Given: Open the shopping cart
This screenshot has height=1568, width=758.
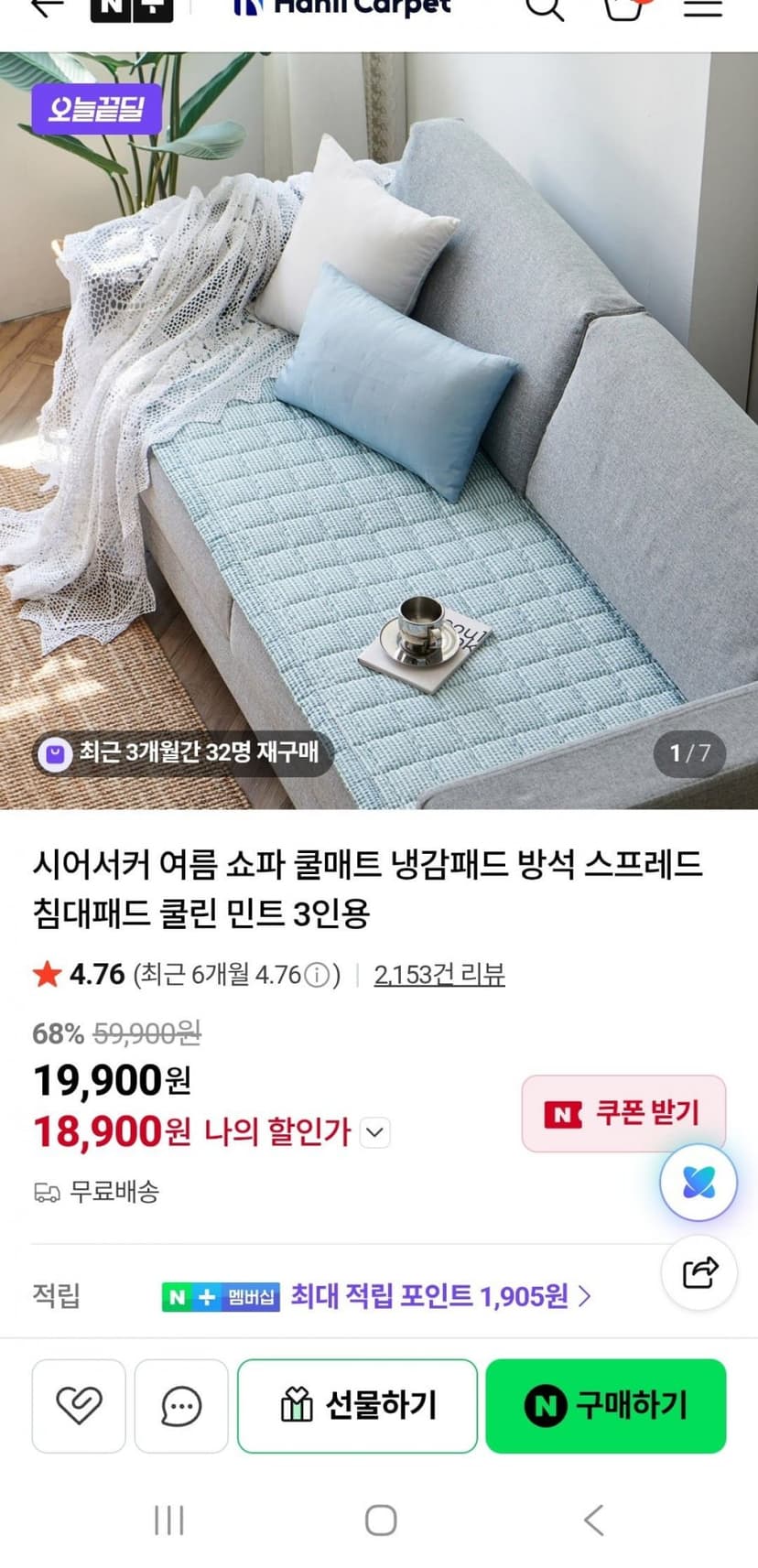Looking at the screenshot, I should pyautogui.click(x=624, y=7).
